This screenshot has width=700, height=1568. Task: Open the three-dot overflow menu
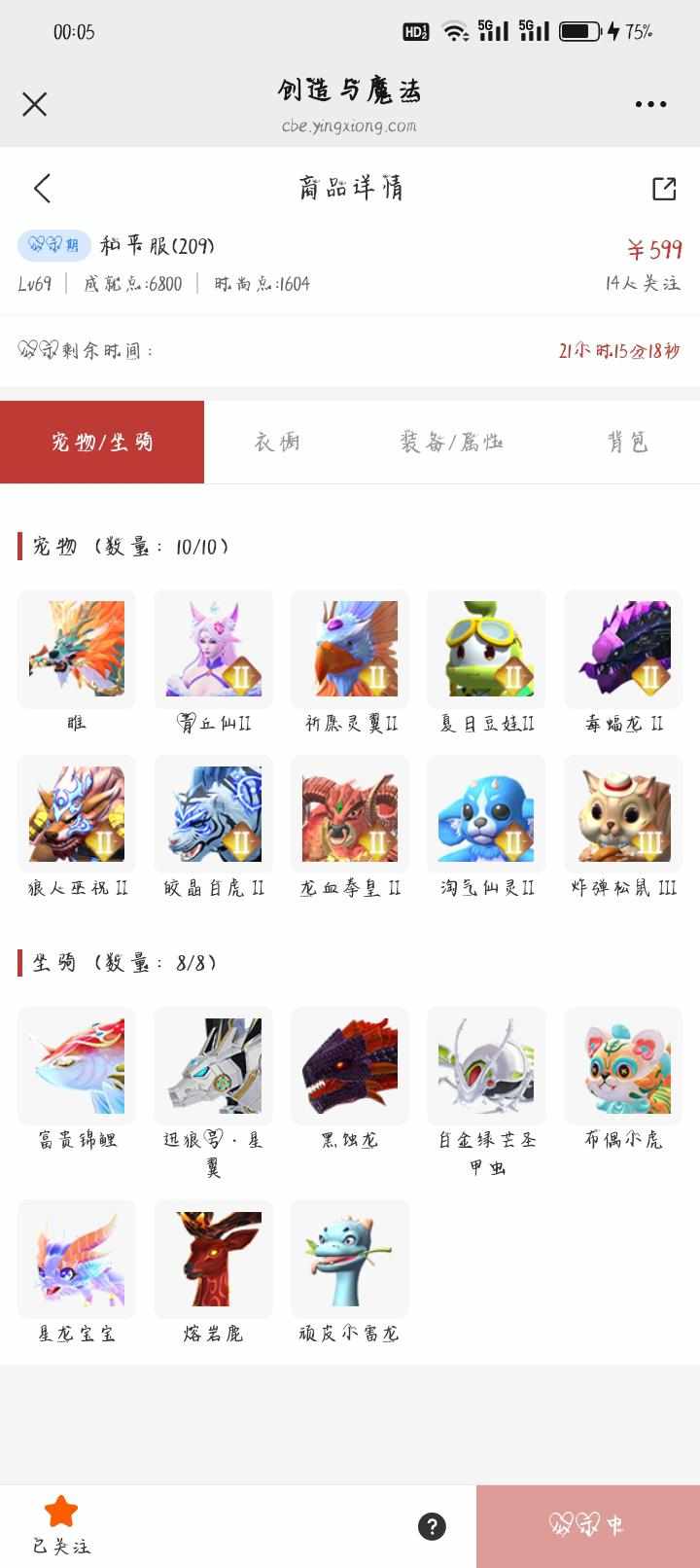(x=650, y=104)
